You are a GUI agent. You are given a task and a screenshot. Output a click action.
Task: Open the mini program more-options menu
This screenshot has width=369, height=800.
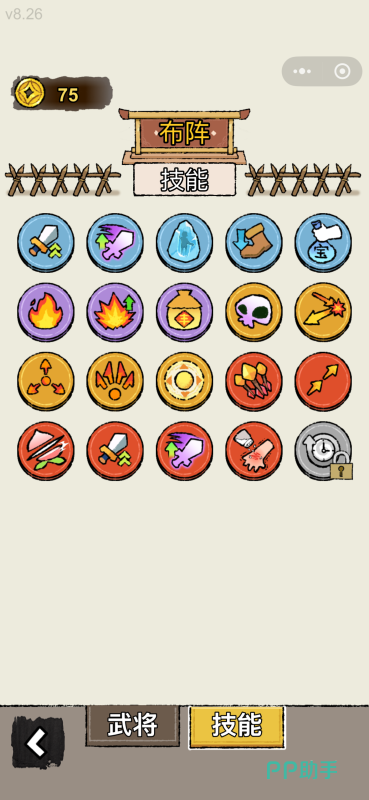coord(302,71)
